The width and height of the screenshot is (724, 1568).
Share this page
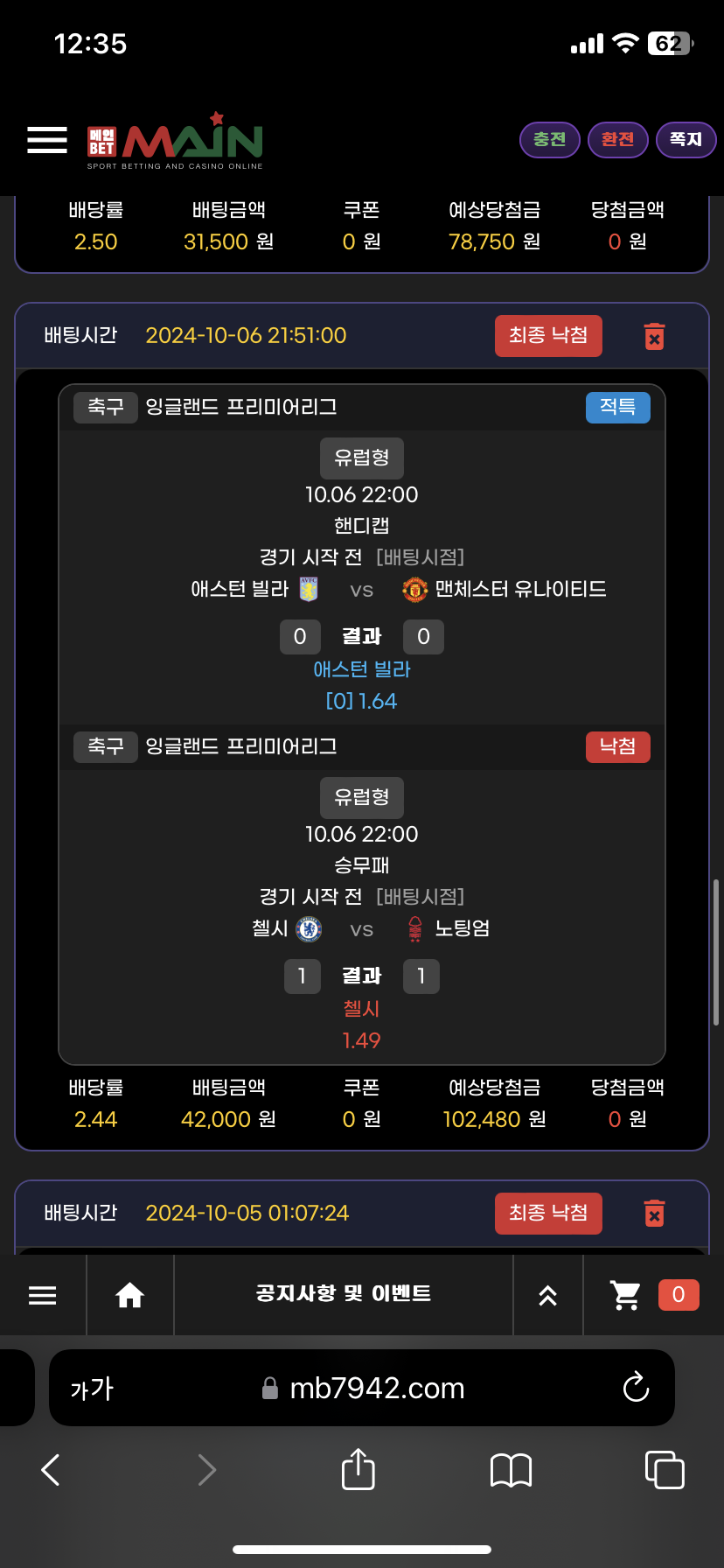click(x=358, y=1469)
